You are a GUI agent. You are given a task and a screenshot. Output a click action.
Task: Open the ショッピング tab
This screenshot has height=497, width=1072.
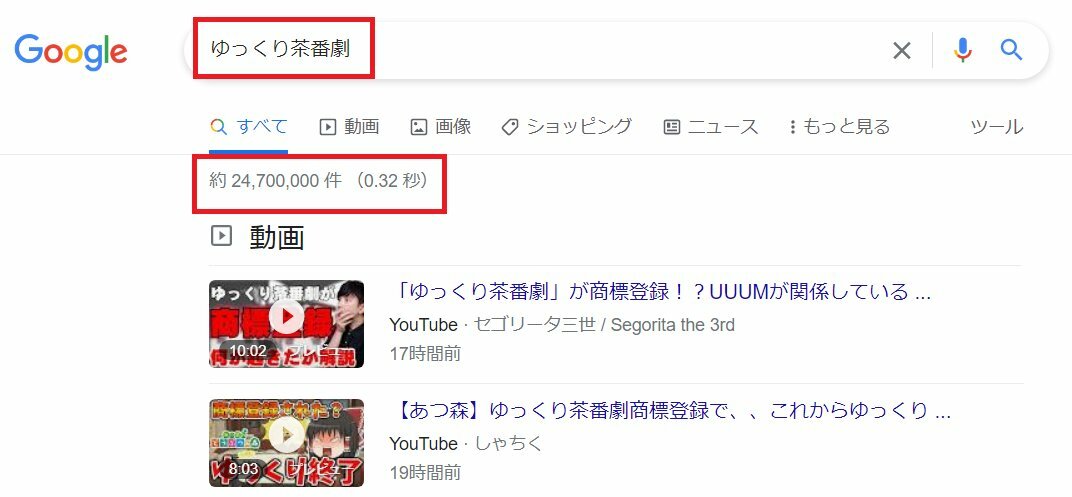click(x=567, y=127)
